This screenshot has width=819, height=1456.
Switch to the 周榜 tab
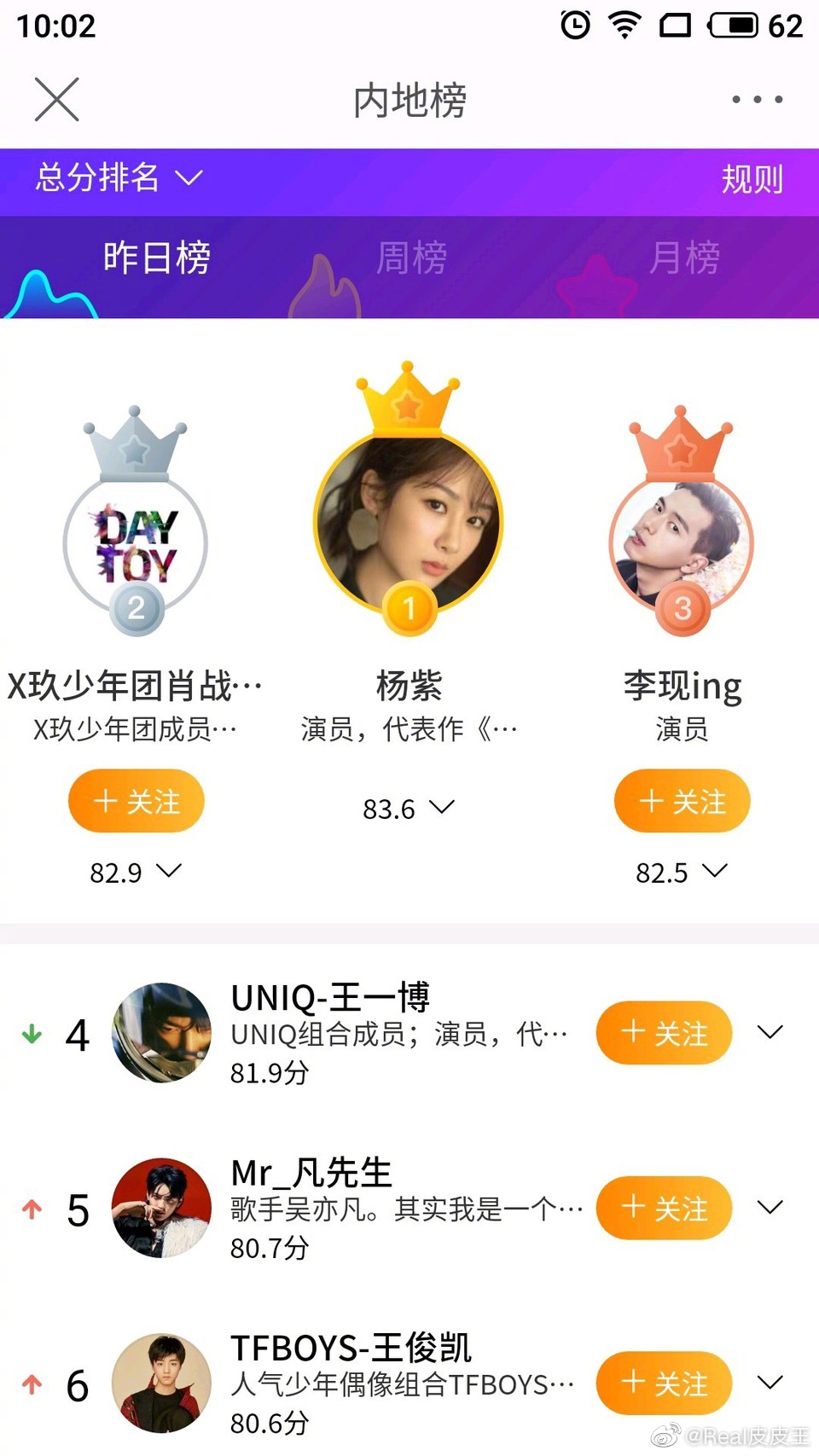point(411,258)
